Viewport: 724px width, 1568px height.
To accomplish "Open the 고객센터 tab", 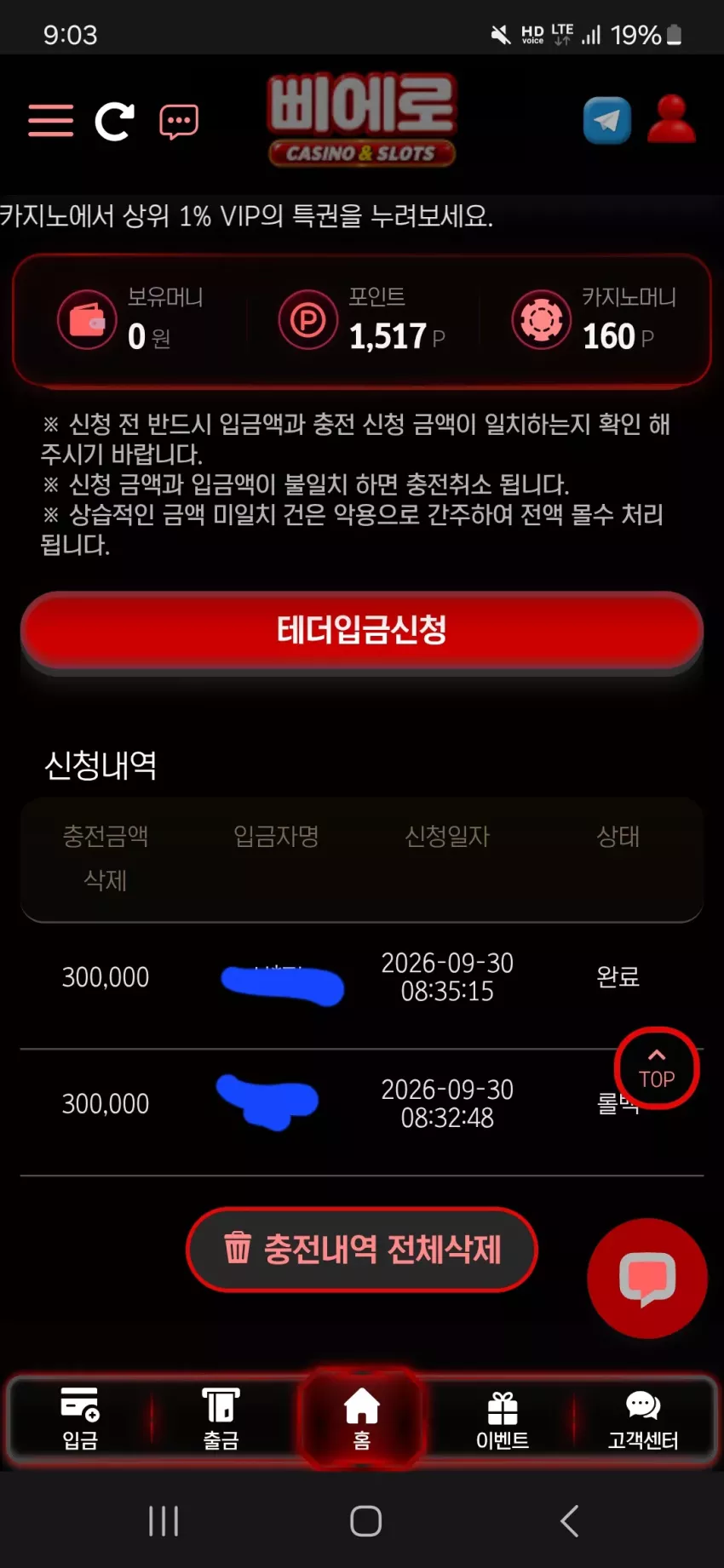I will [x=643, y=1419].
